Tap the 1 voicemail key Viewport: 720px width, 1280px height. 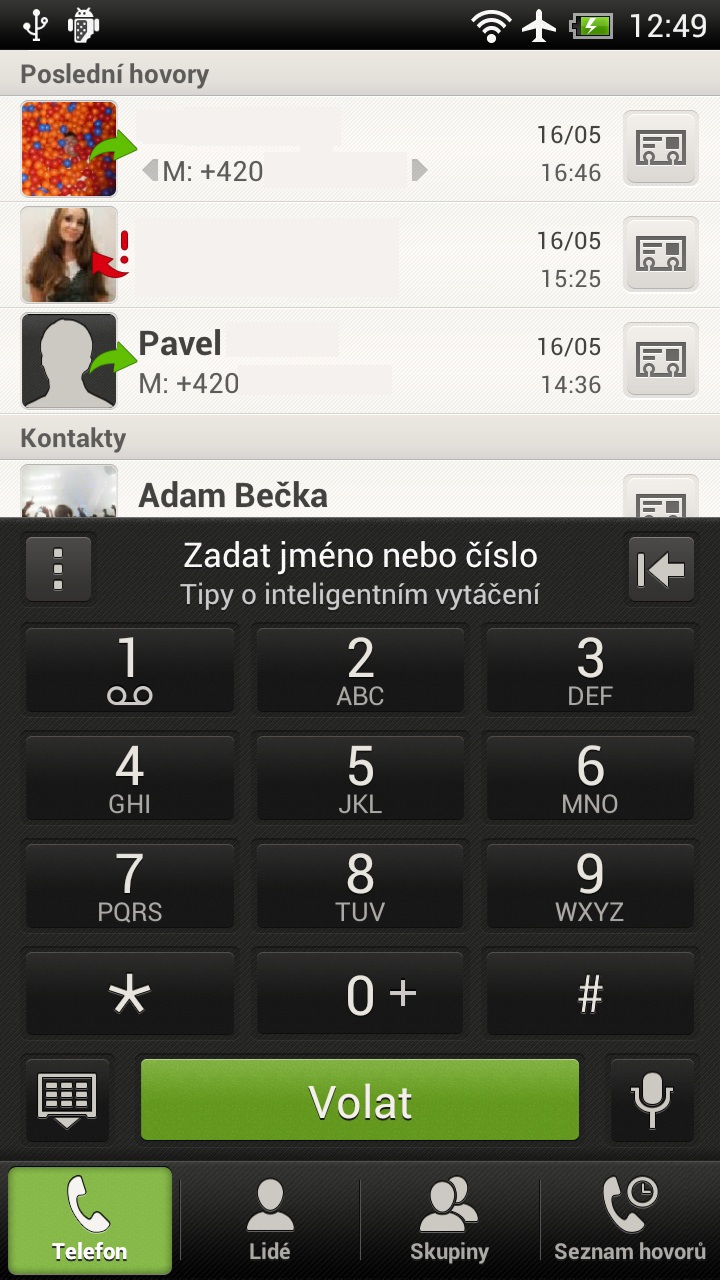130,670
